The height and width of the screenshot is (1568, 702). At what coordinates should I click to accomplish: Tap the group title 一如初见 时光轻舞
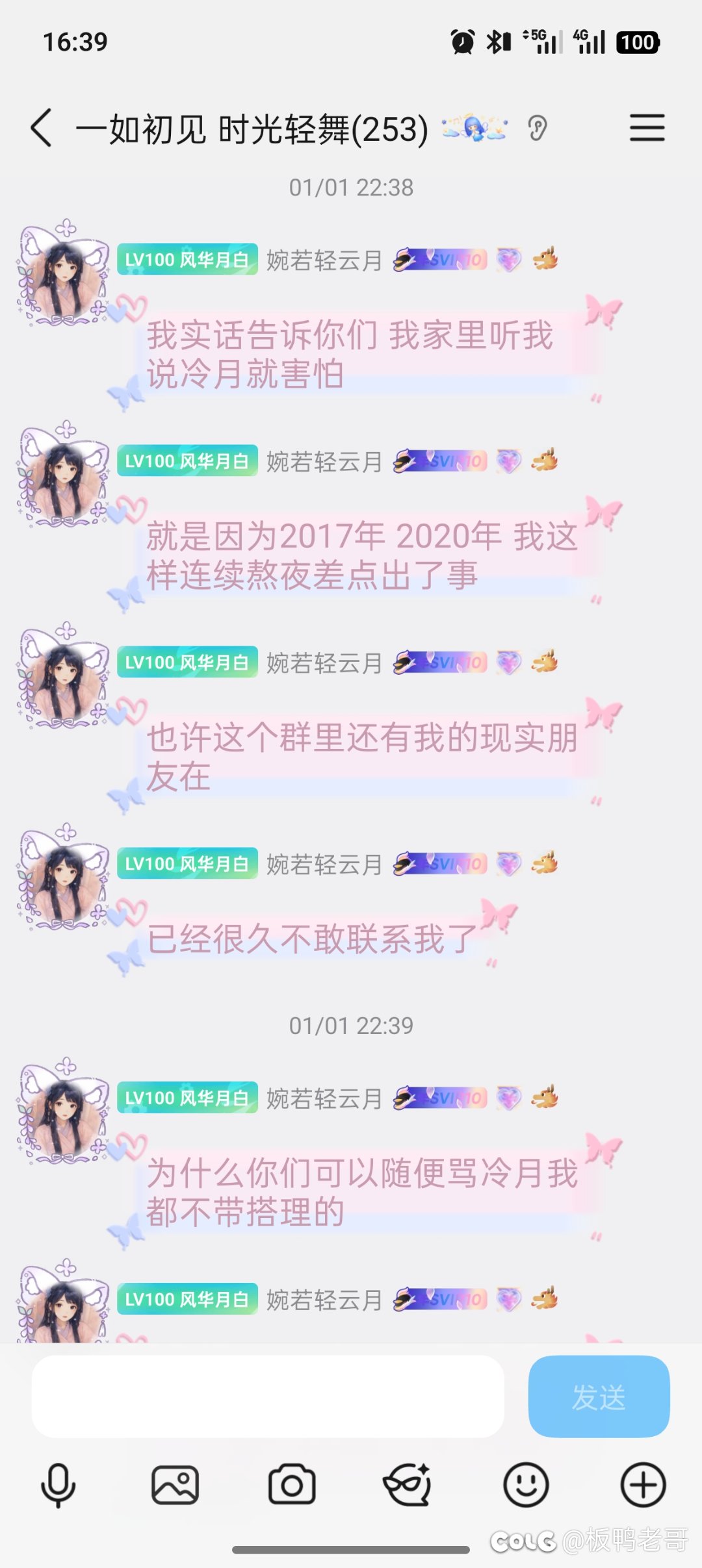[252, 129]
